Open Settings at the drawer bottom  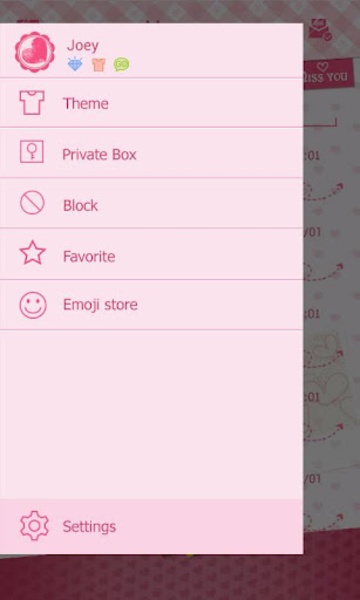point(151,526)
